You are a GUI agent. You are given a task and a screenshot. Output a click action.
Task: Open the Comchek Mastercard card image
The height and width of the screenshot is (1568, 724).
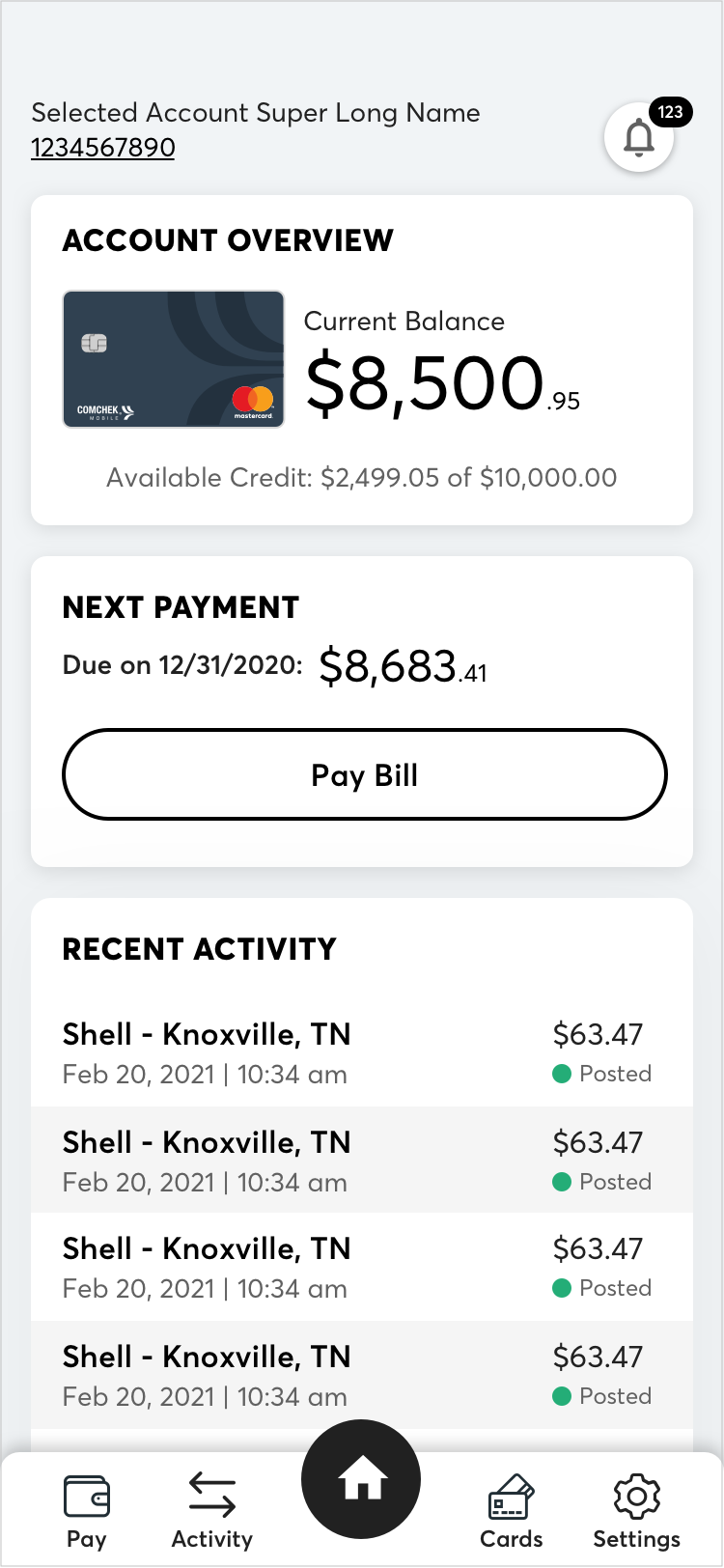coord(174,359)
